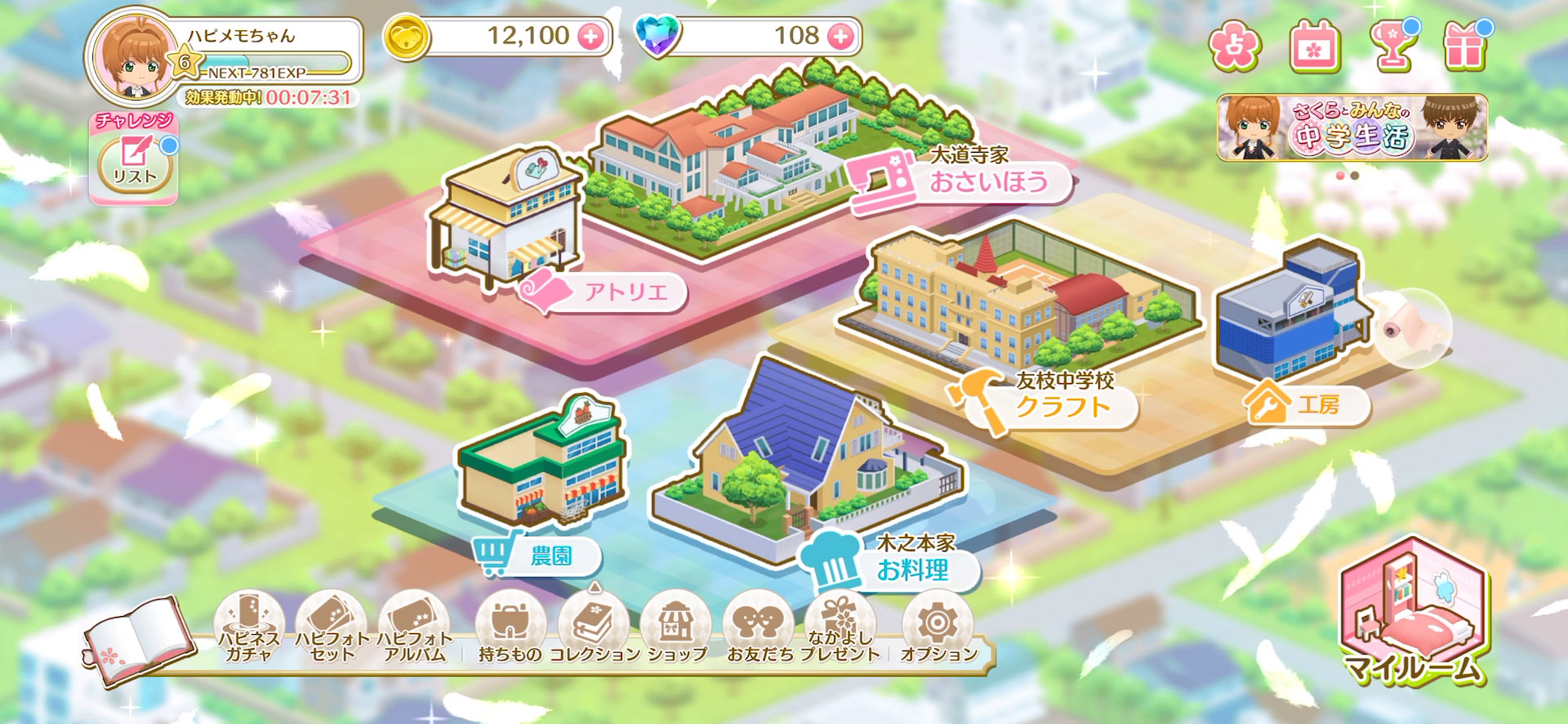Image resolution: width=1568 pixels, height=724 pixels.
Task: Open the fortune flower icon
Action: coord(1235,47)
